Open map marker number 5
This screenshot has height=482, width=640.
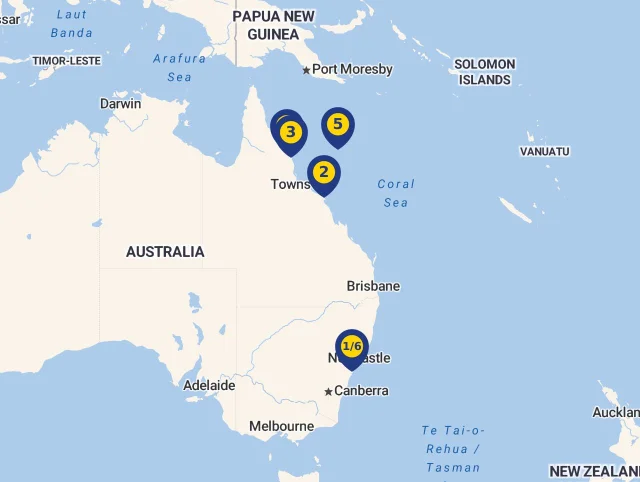(x=338, y=125)
